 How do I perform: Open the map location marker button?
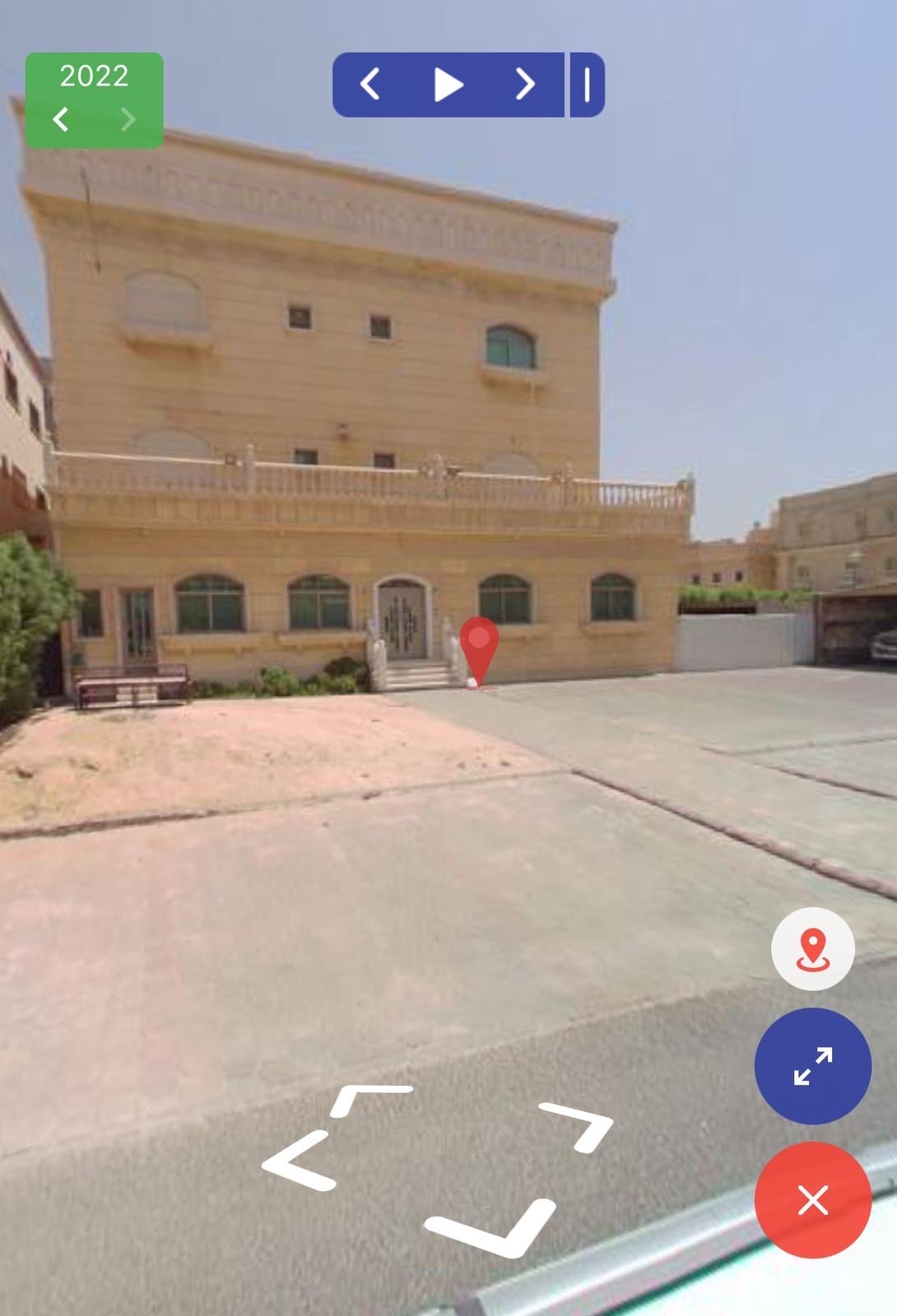coord(812,949)
